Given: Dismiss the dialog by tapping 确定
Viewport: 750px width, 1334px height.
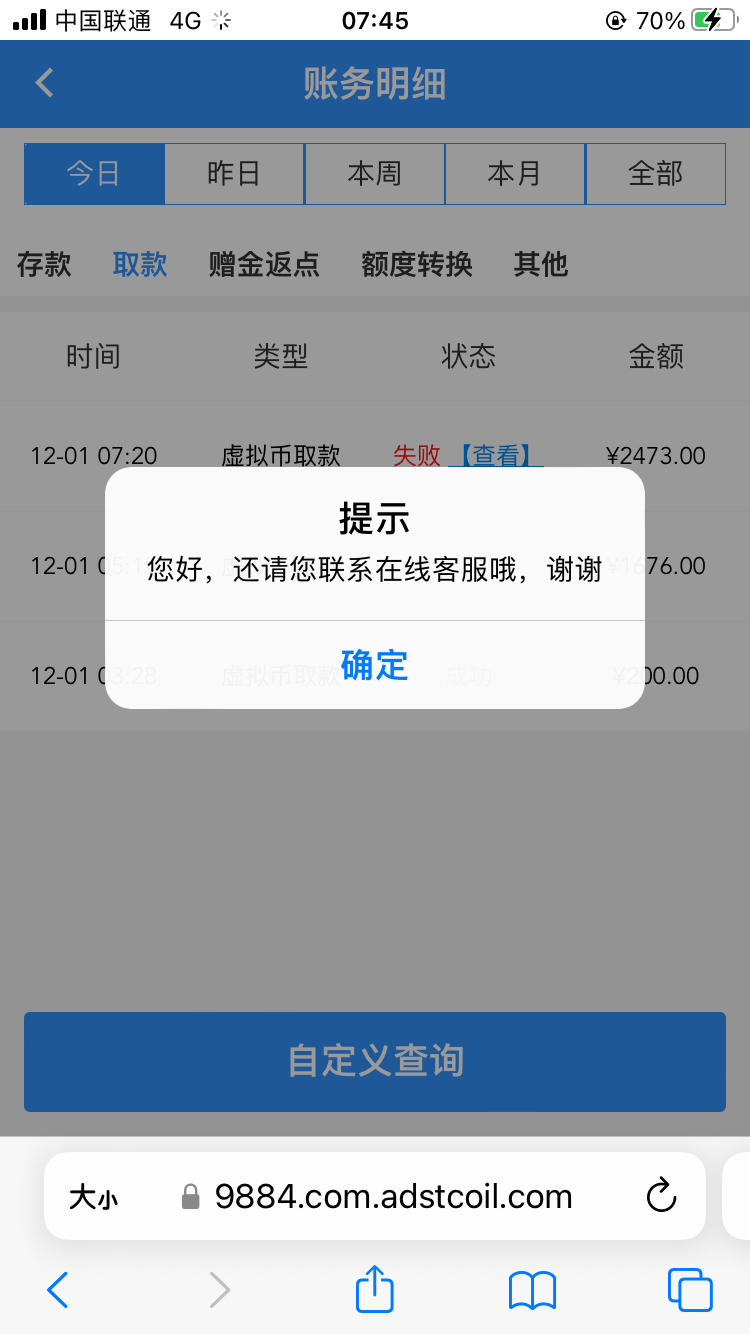Looking at the screenshot, I should click(x=374, y=666).
